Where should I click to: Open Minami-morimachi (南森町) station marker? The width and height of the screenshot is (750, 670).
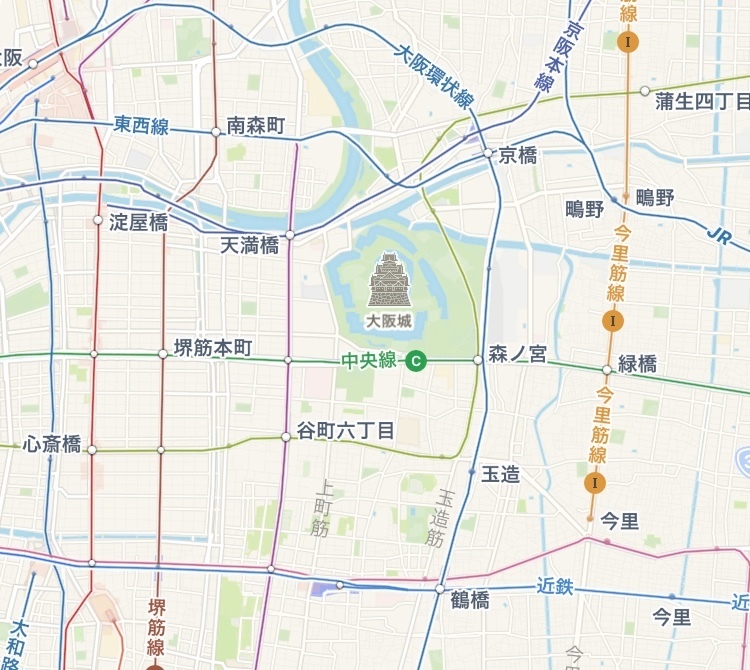click(216, 131)
